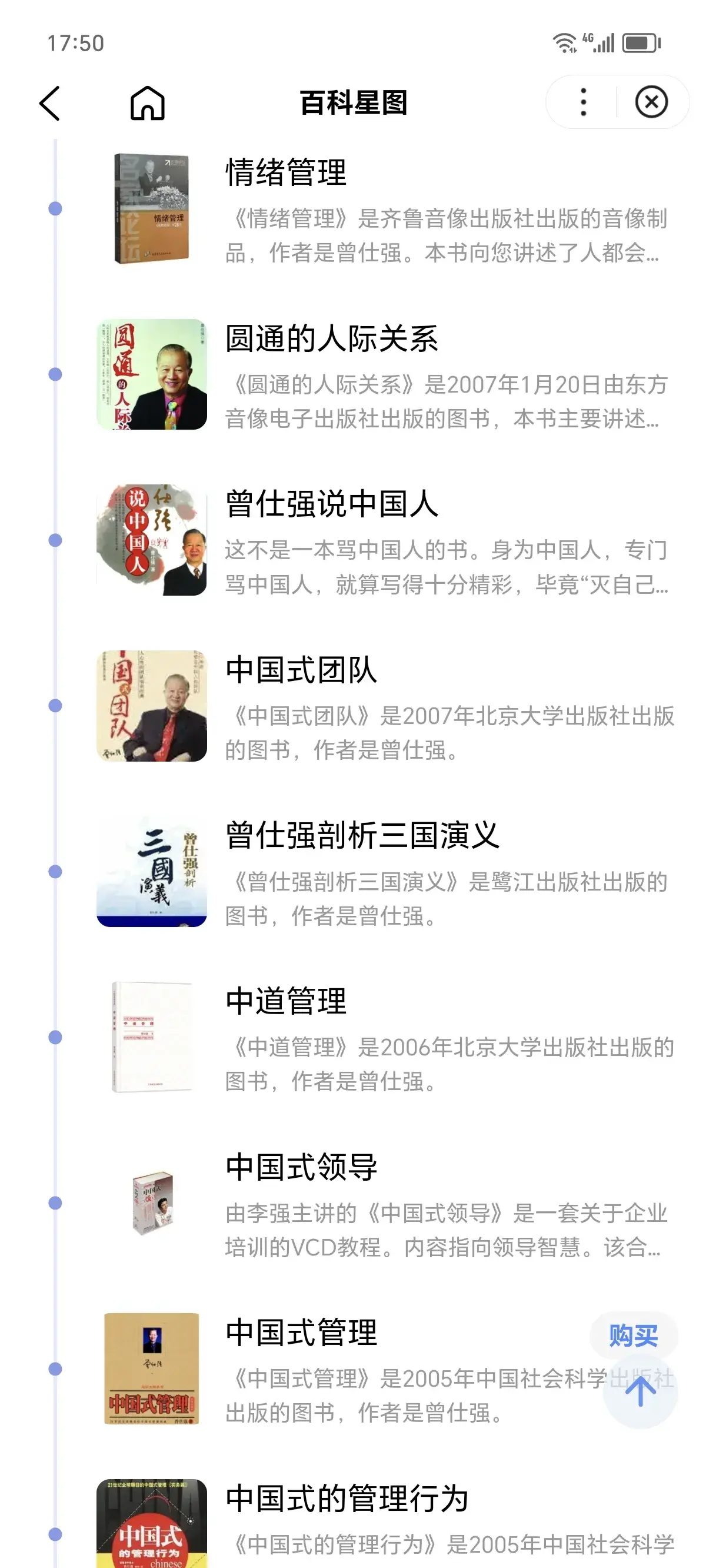
Task: View the 中国式领导 entry
Action: click(x=301, y=1168)
